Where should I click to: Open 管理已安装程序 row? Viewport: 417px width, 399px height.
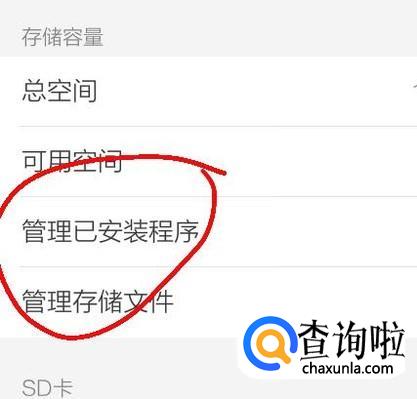(x=208, y=231)
